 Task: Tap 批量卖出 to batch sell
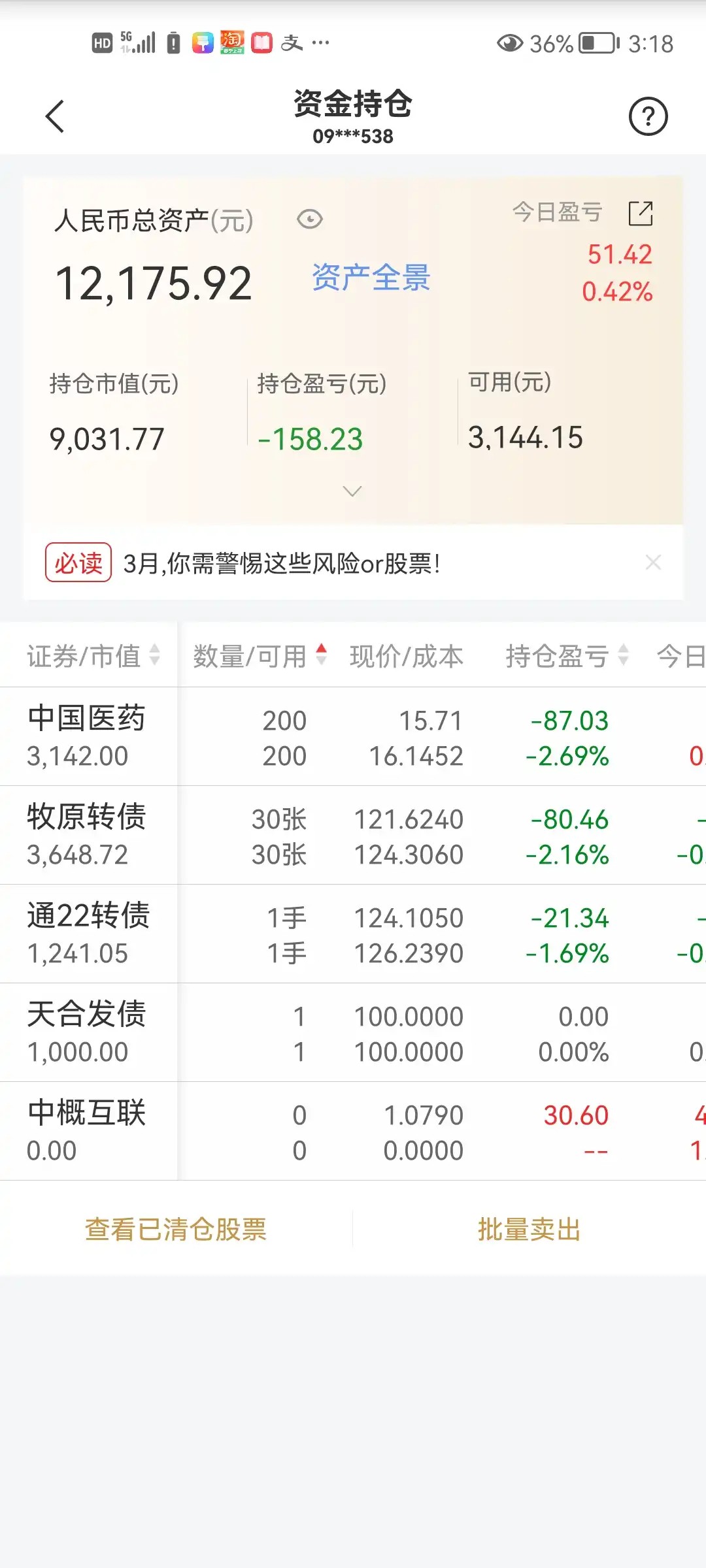click(529, 1229)
